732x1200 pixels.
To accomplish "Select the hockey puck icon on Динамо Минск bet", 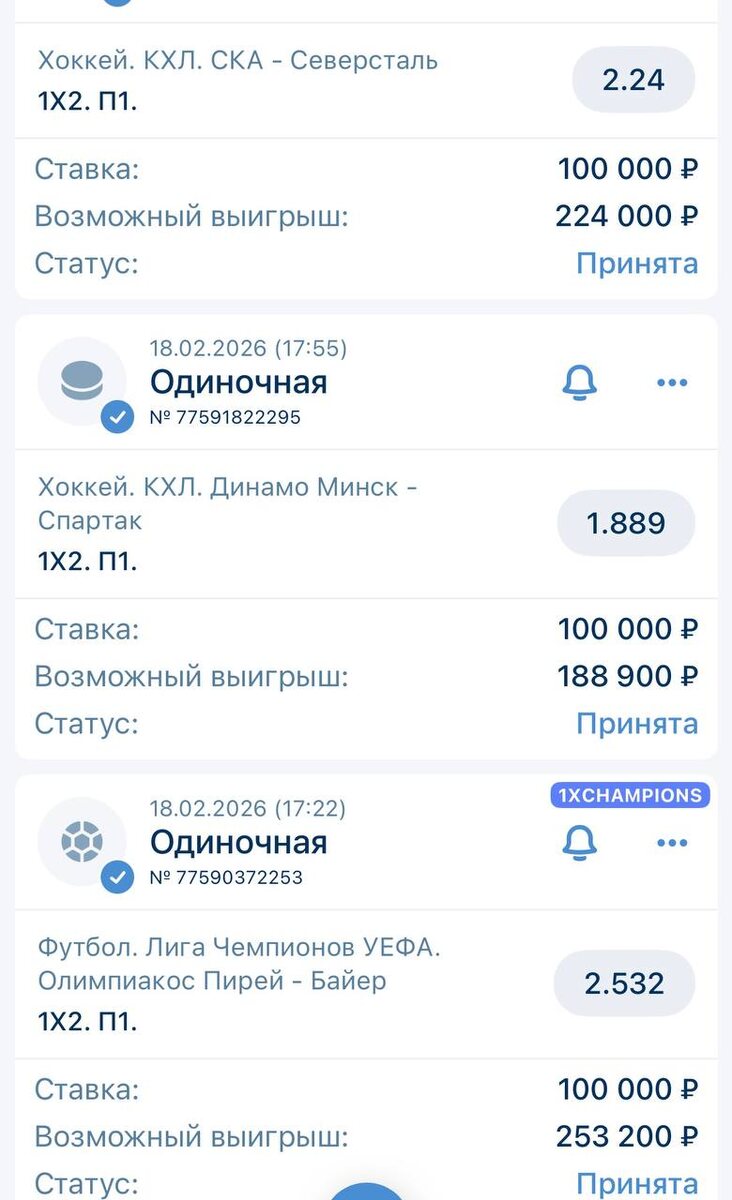I will (x=83, y=378).
